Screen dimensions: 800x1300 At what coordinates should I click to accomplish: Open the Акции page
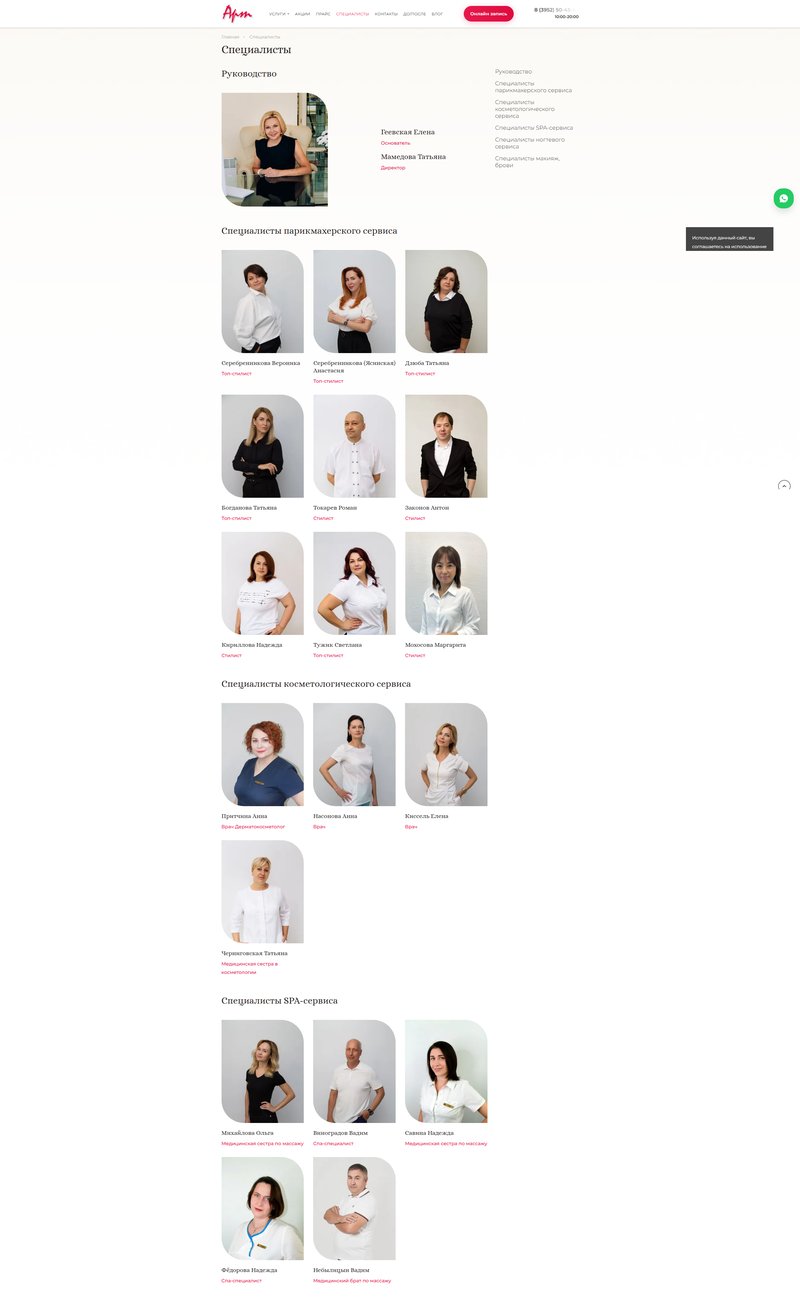[x=302, y=14]
